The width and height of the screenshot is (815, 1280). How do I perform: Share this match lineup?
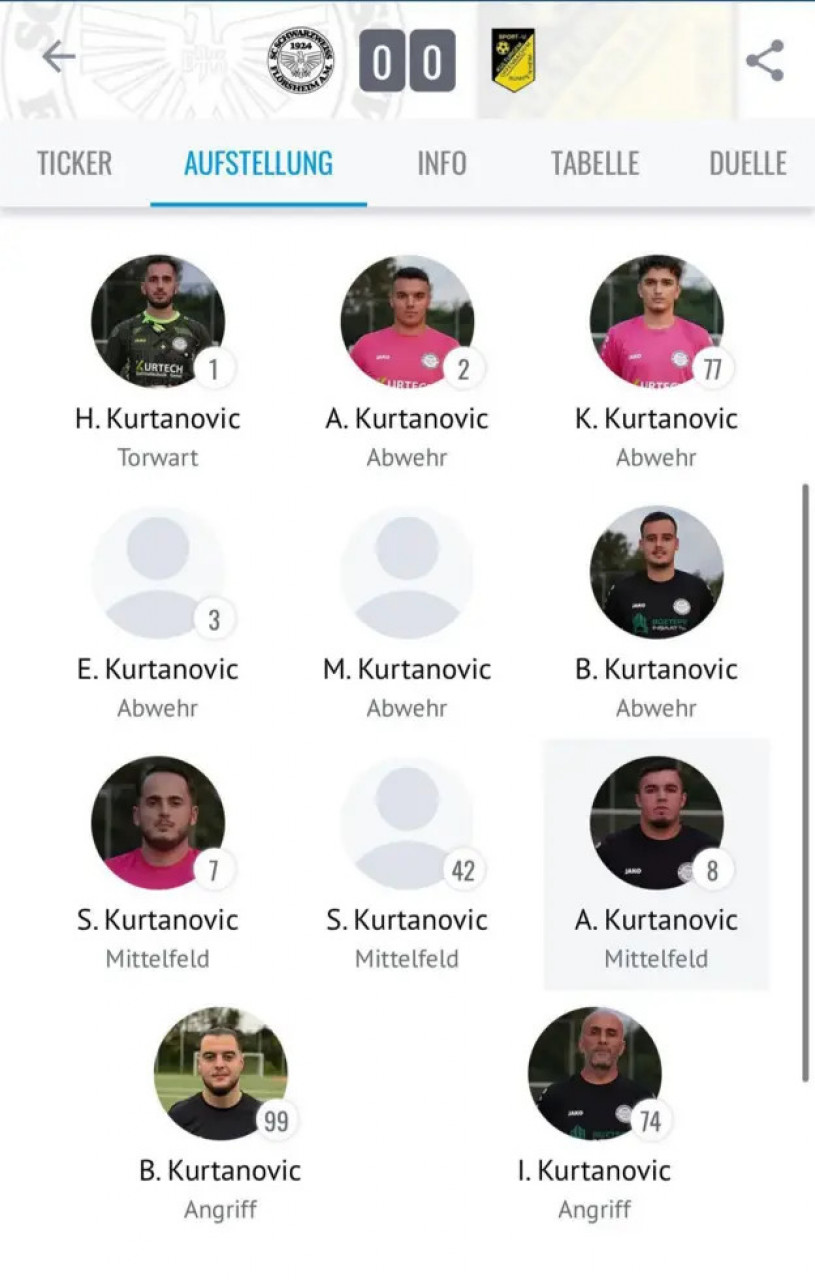tap(765, 61)
